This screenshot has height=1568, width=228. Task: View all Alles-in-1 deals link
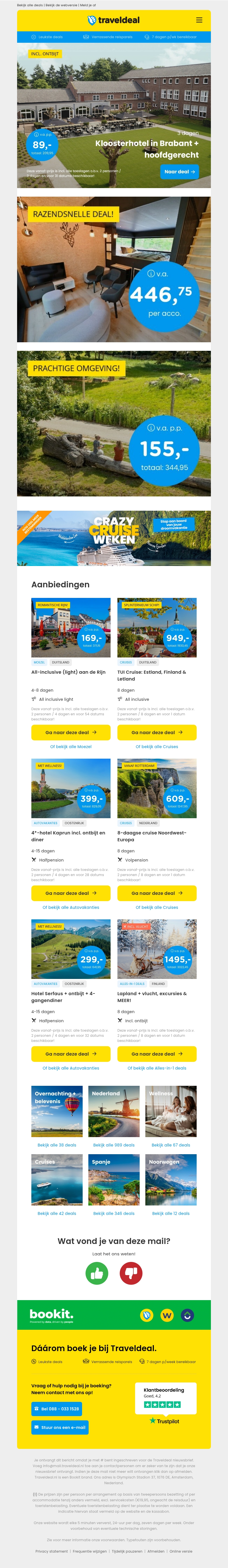pos(157,1068)
